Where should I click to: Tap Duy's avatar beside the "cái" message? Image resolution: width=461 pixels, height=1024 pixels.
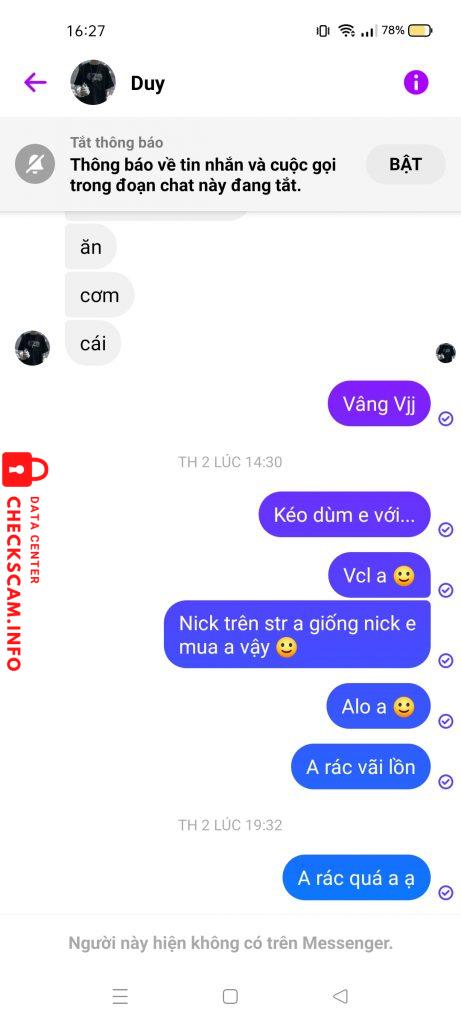[33, 348]
